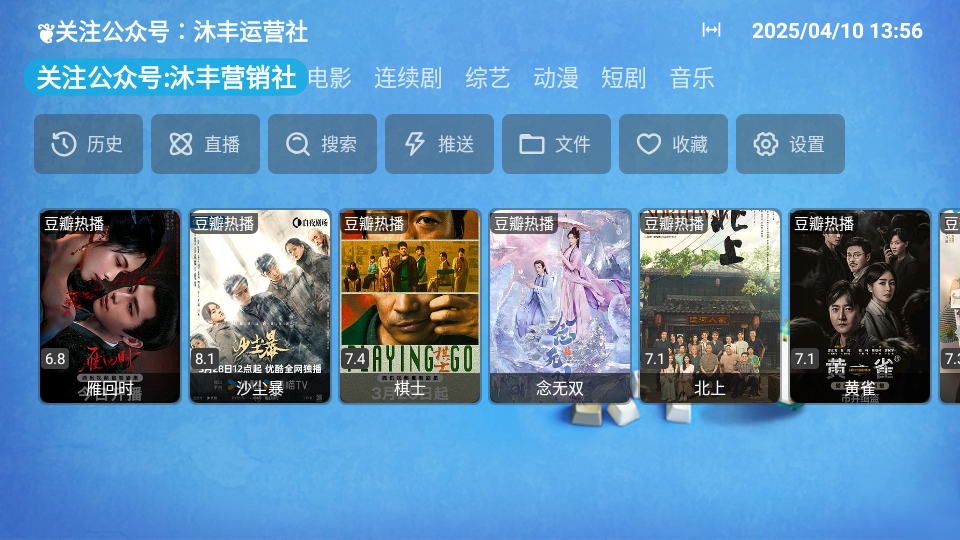This screenshot has width=960, height=540.
Task: Select the 关注公众号:沐丰营销社 tab
Action: pos(166,78)
